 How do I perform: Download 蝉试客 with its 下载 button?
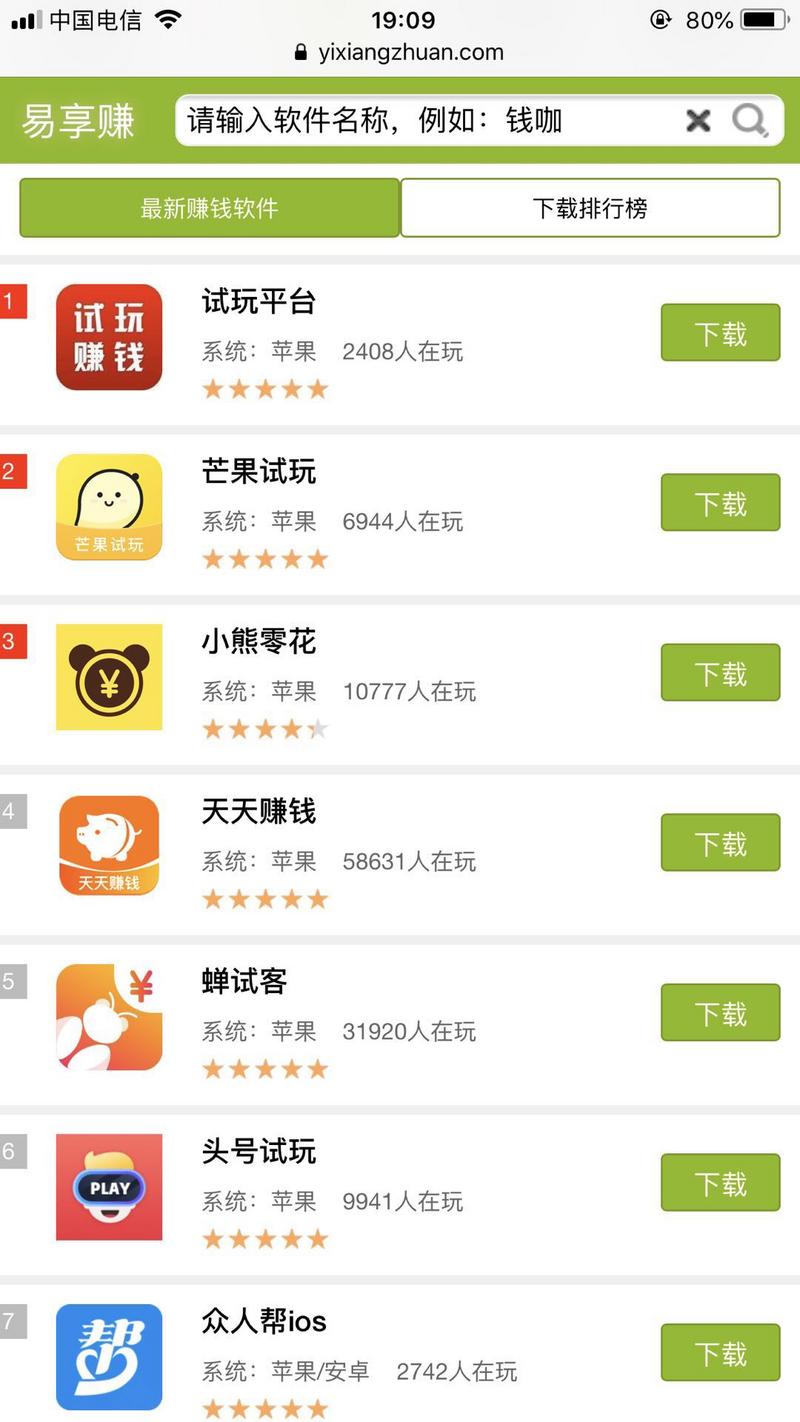pos(720,1013)
